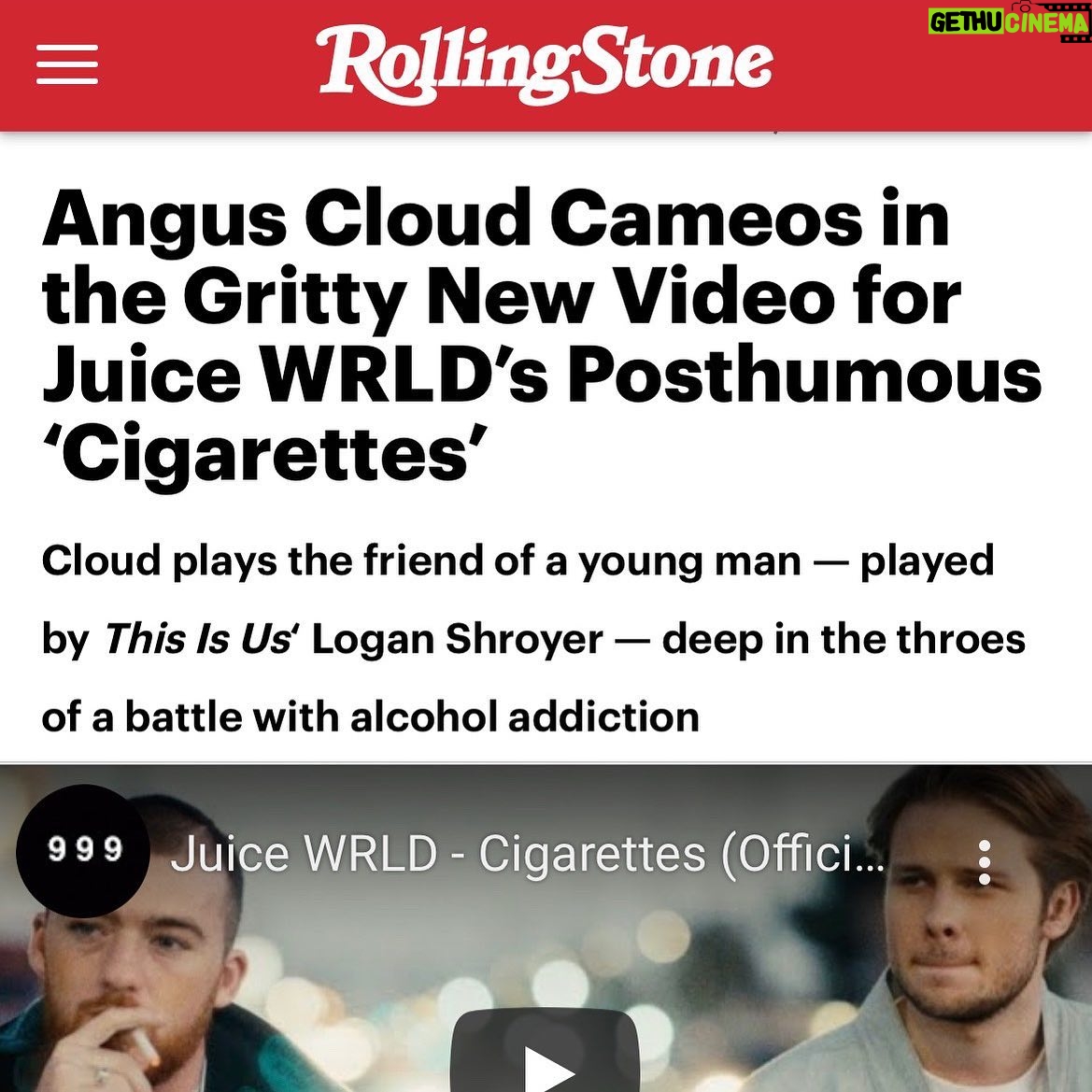The width and height of the screenshot is (1092, 1092).
Task: Open the video's three-dot options menu
Action: point(984,861)
